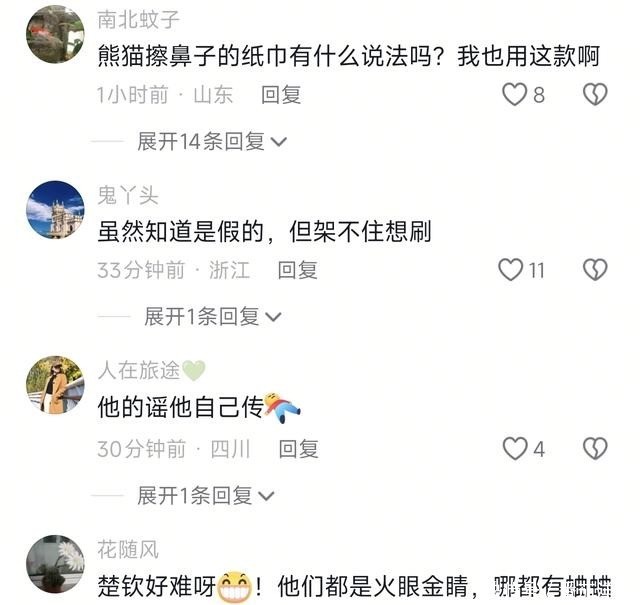
Task: Like 鬼丫头's comment
Action: tap(511, 269)
